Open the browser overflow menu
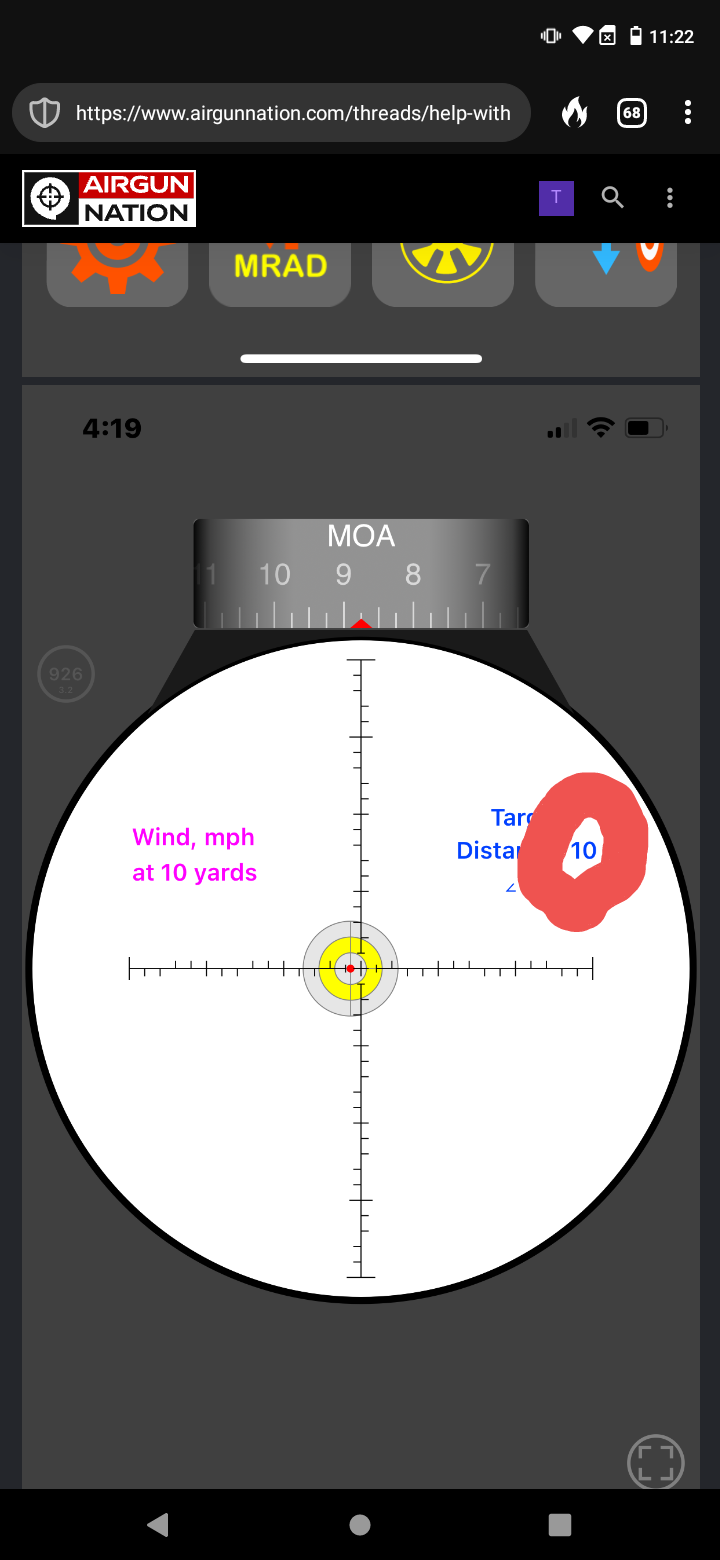 coord(688,113)
